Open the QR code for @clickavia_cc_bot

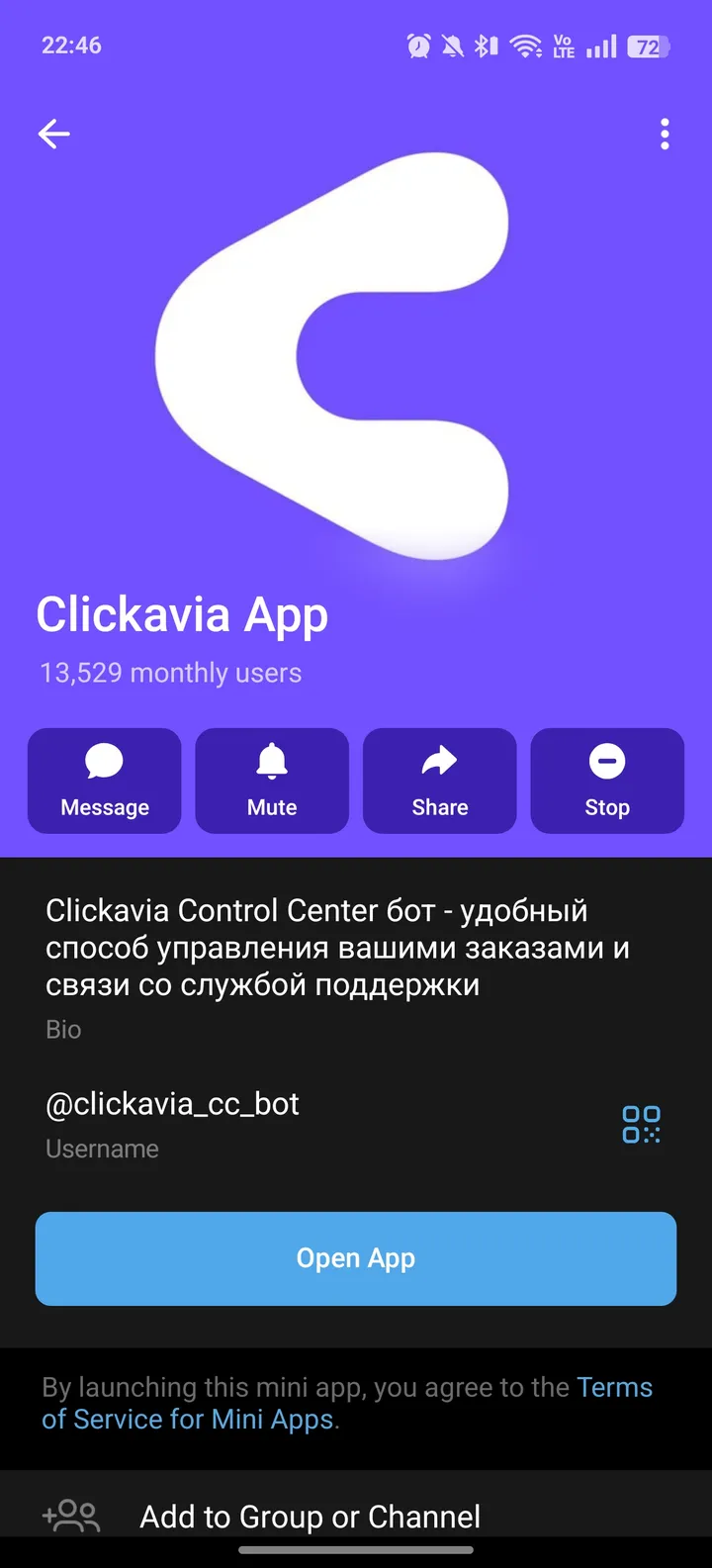[x=641, y=1125]
